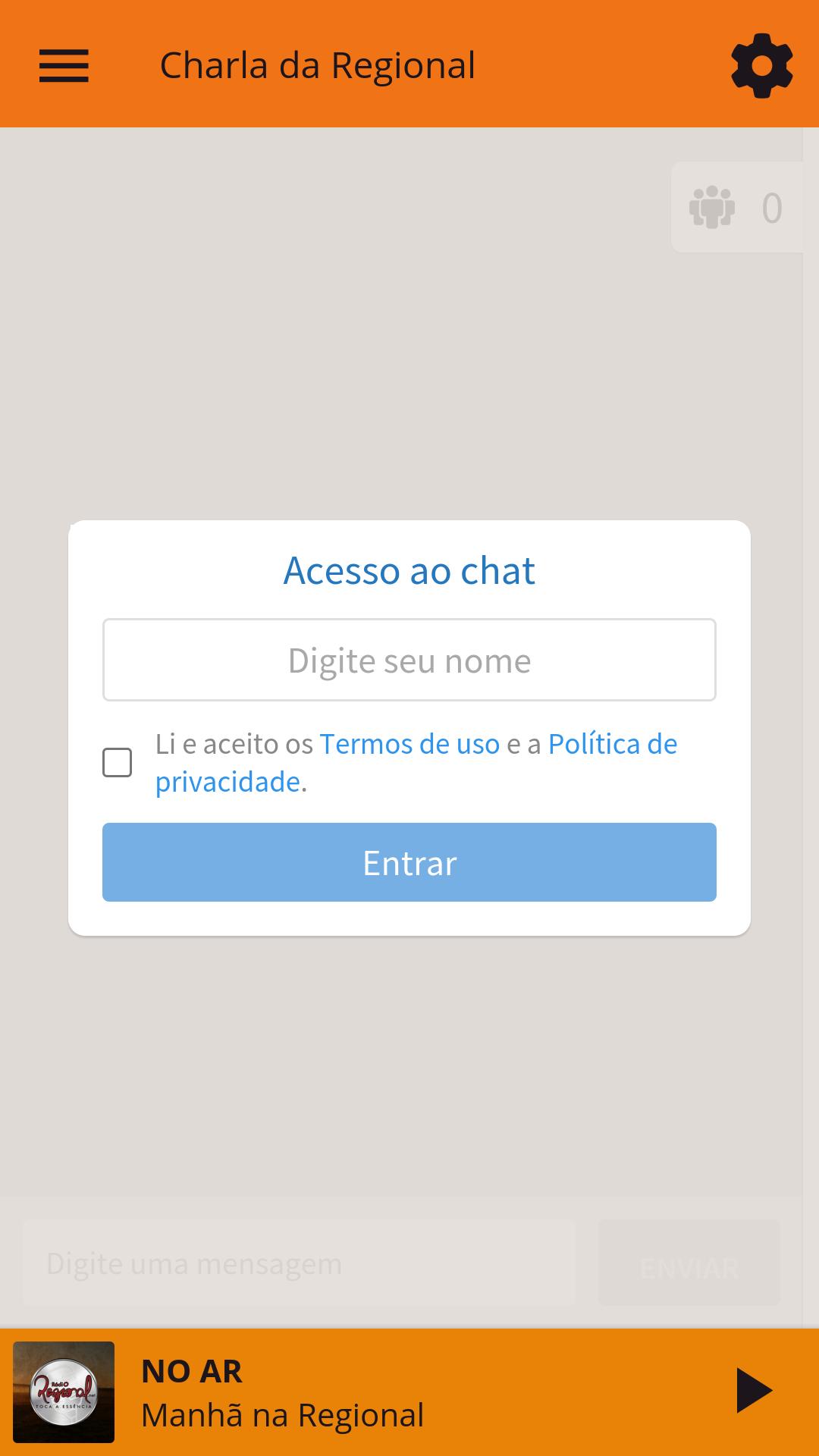Screen dimensions: 819x1456
Task: Check the accept terms checkbox
Action: pos(118,762)
